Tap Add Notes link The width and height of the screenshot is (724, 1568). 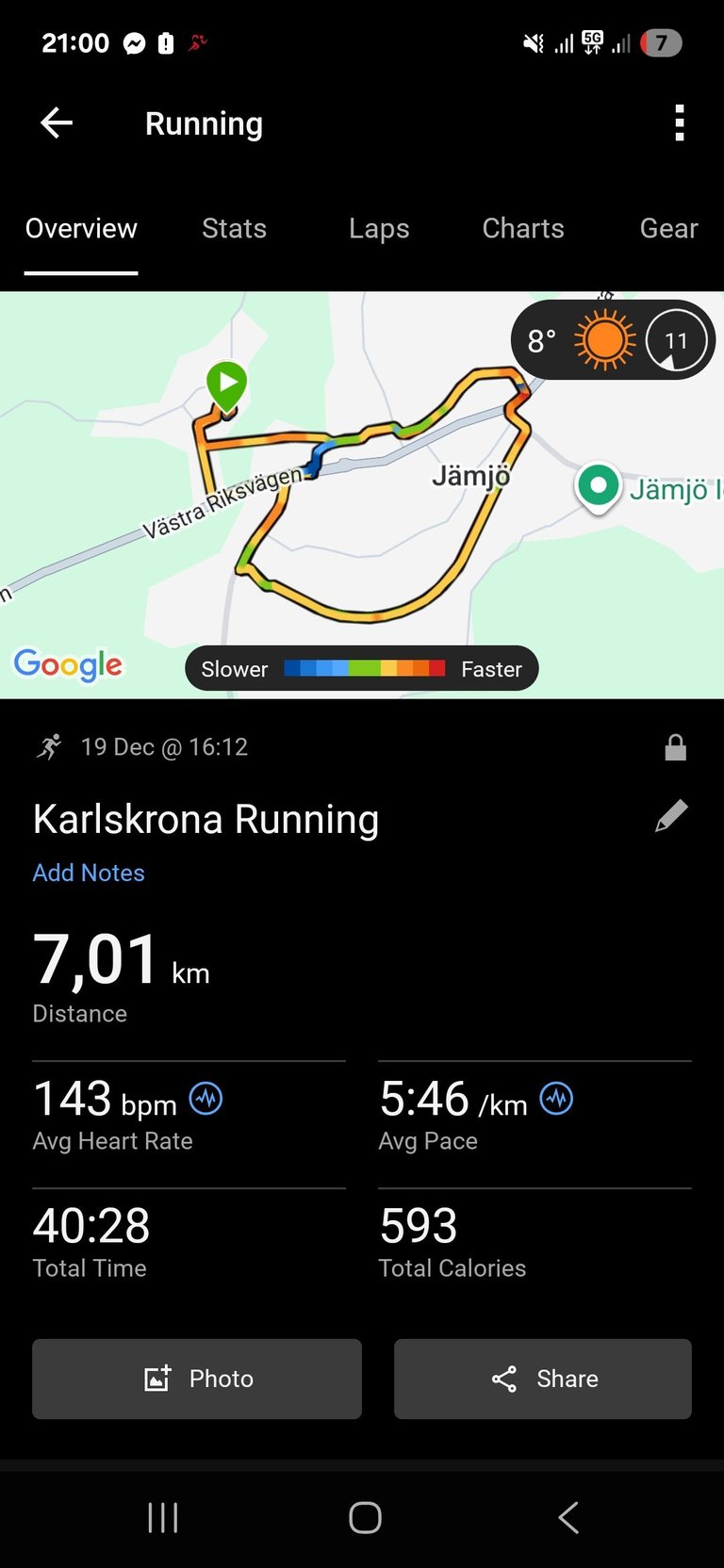[x=89, y=873]
